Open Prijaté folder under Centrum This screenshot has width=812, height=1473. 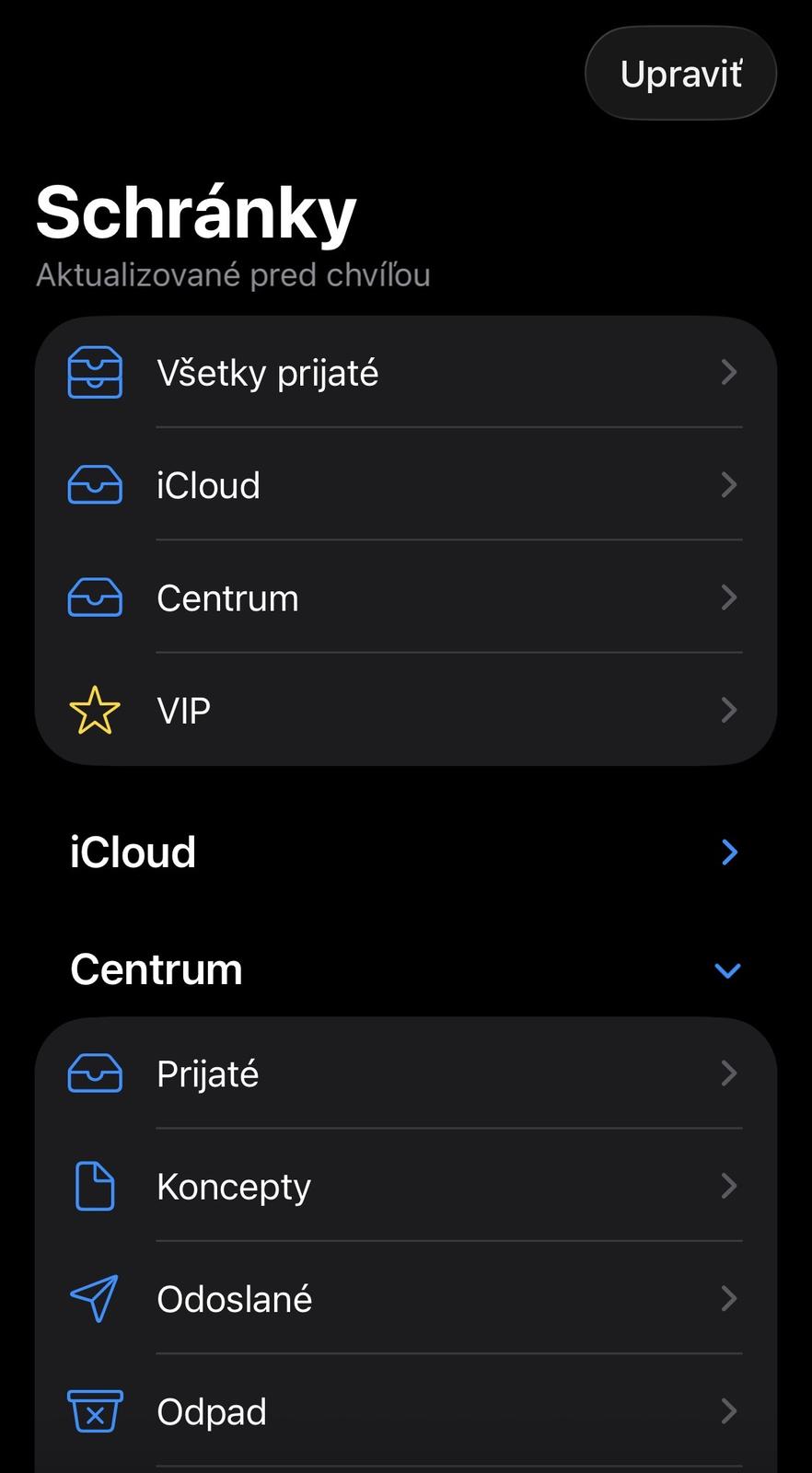click(x=405, y=1073)
